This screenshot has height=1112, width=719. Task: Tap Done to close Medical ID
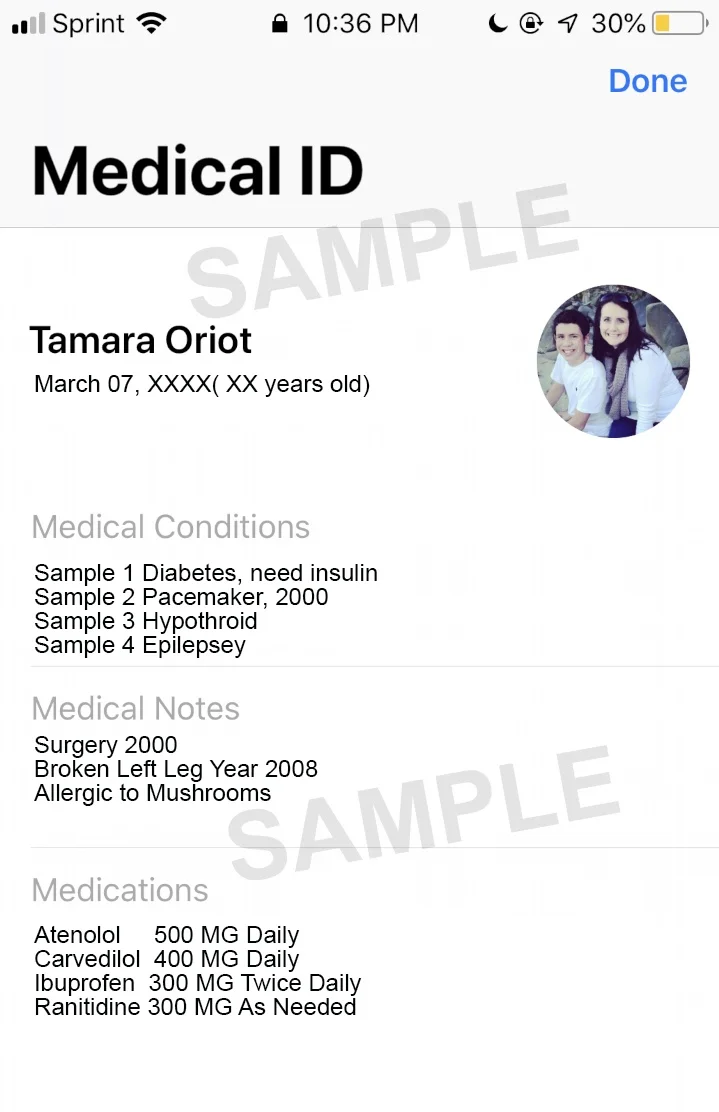point(647,81)
